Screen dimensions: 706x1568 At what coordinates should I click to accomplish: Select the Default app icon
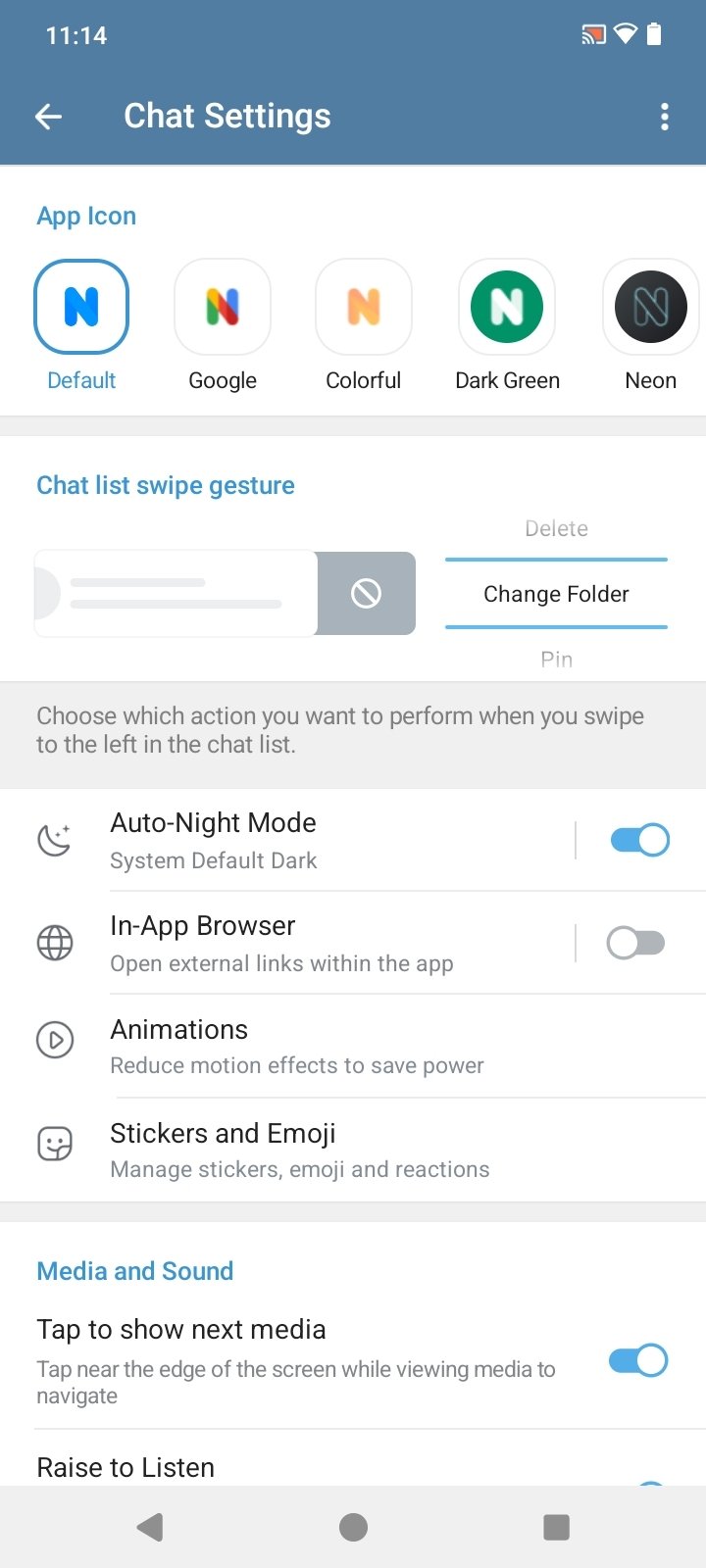pos(81,307)
